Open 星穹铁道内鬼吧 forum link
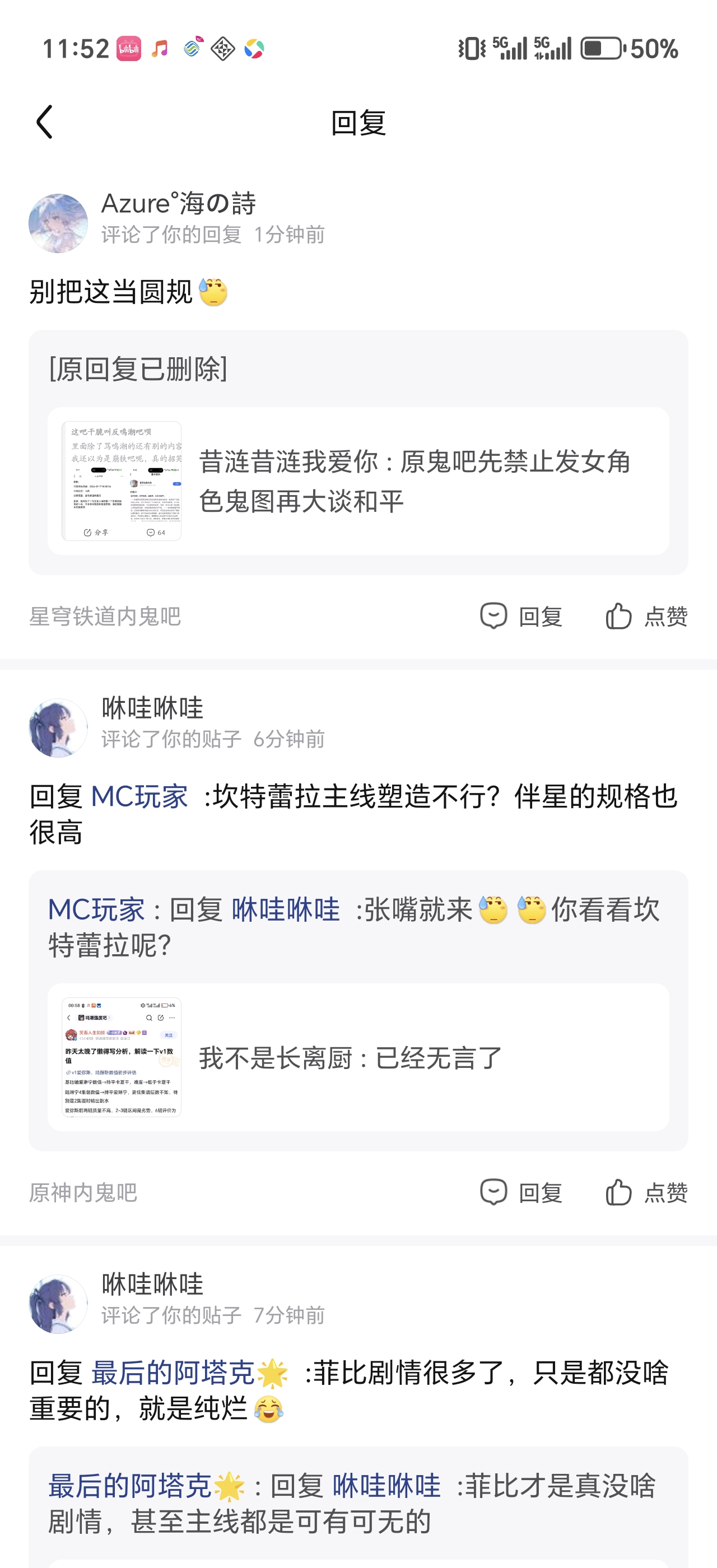 (x=105, y=617)
